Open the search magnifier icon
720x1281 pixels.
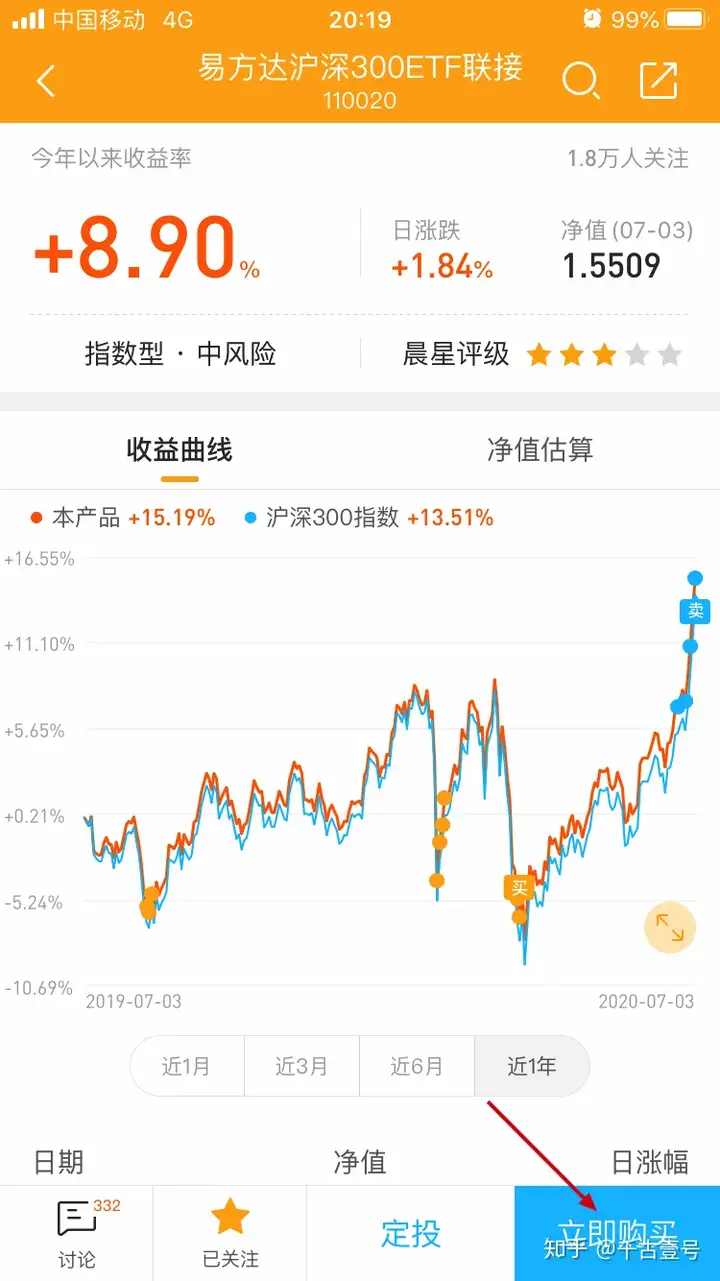pyautogui.click(x=580, y=81)
